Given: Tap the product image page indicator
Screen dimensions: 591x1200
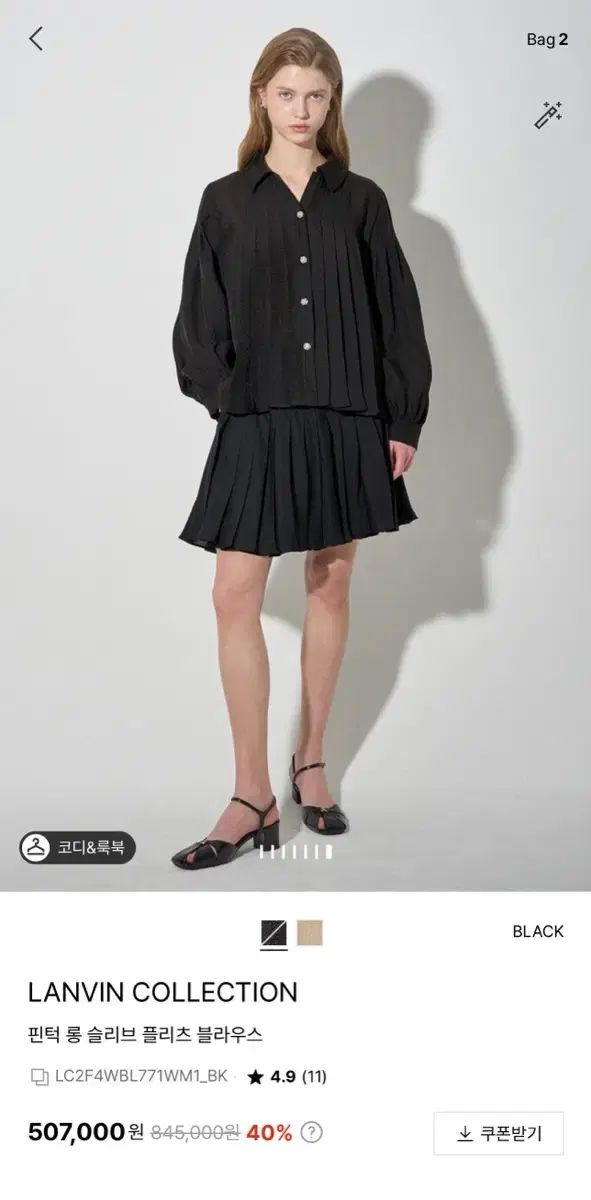Looking at the screenshot, I should [295, 851].
